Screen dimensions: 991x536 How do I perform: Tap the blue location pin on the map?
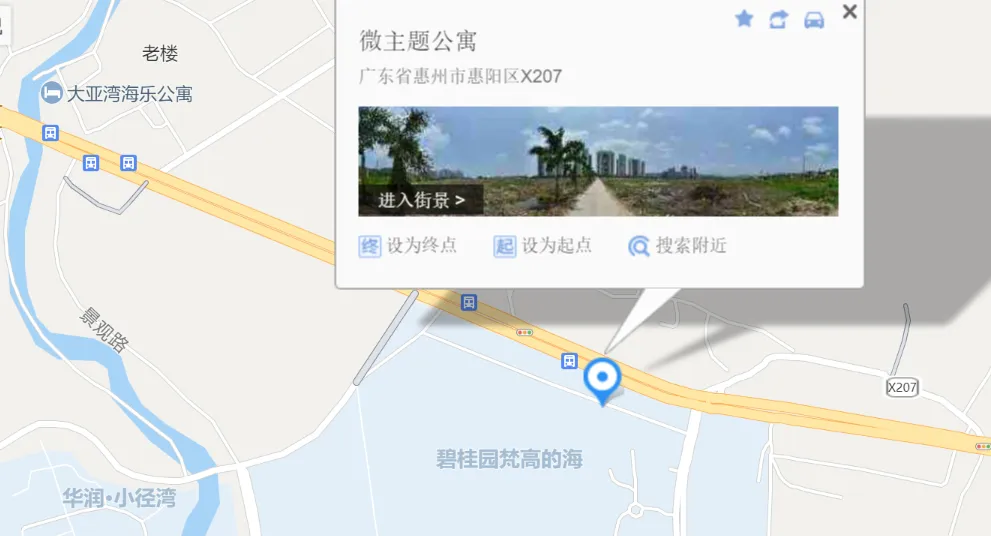602,379
